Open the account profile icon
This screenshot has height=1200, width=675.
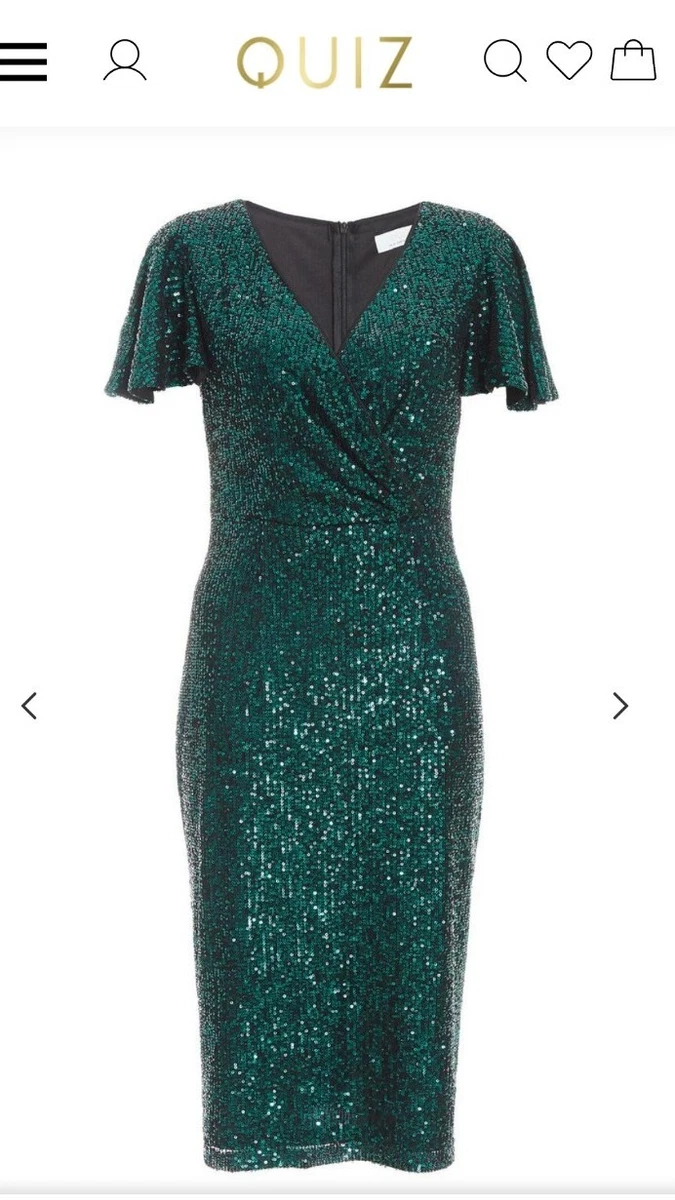coord(125,61)
